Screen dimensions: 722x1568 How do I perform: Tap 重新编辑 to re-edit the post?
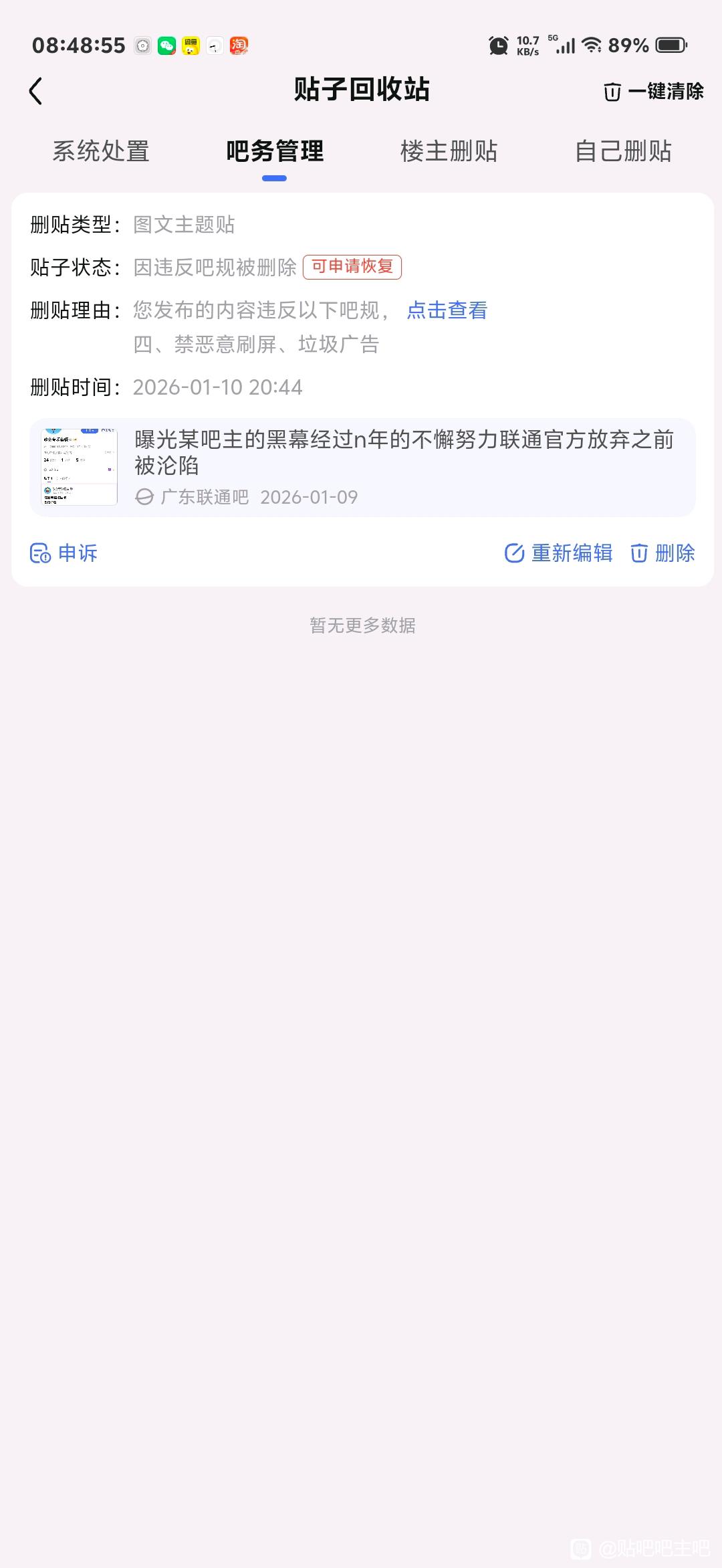click(x=558, y=553)
